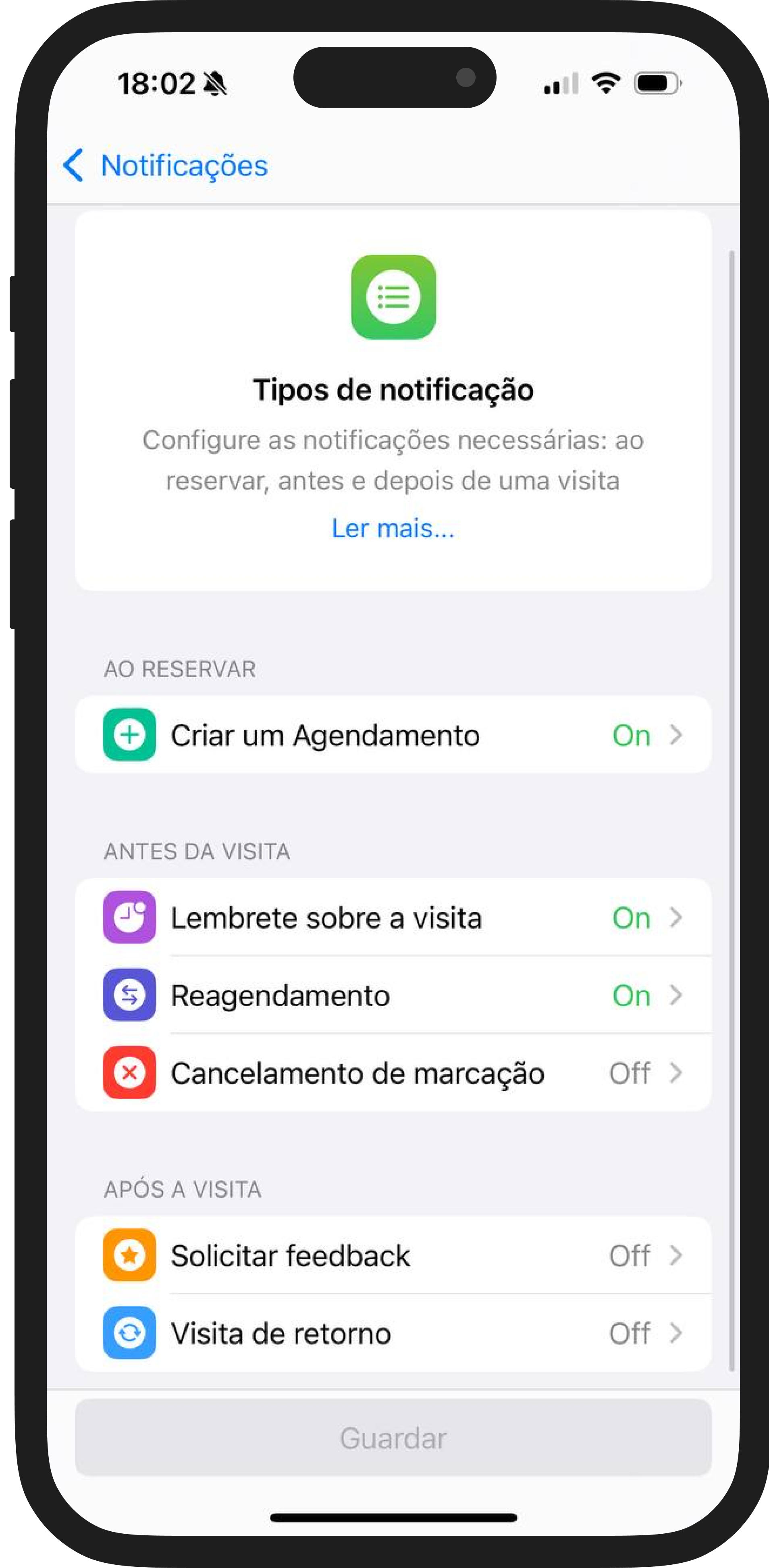
Task: Tap the Guardar button
Action: point(393,1439)
